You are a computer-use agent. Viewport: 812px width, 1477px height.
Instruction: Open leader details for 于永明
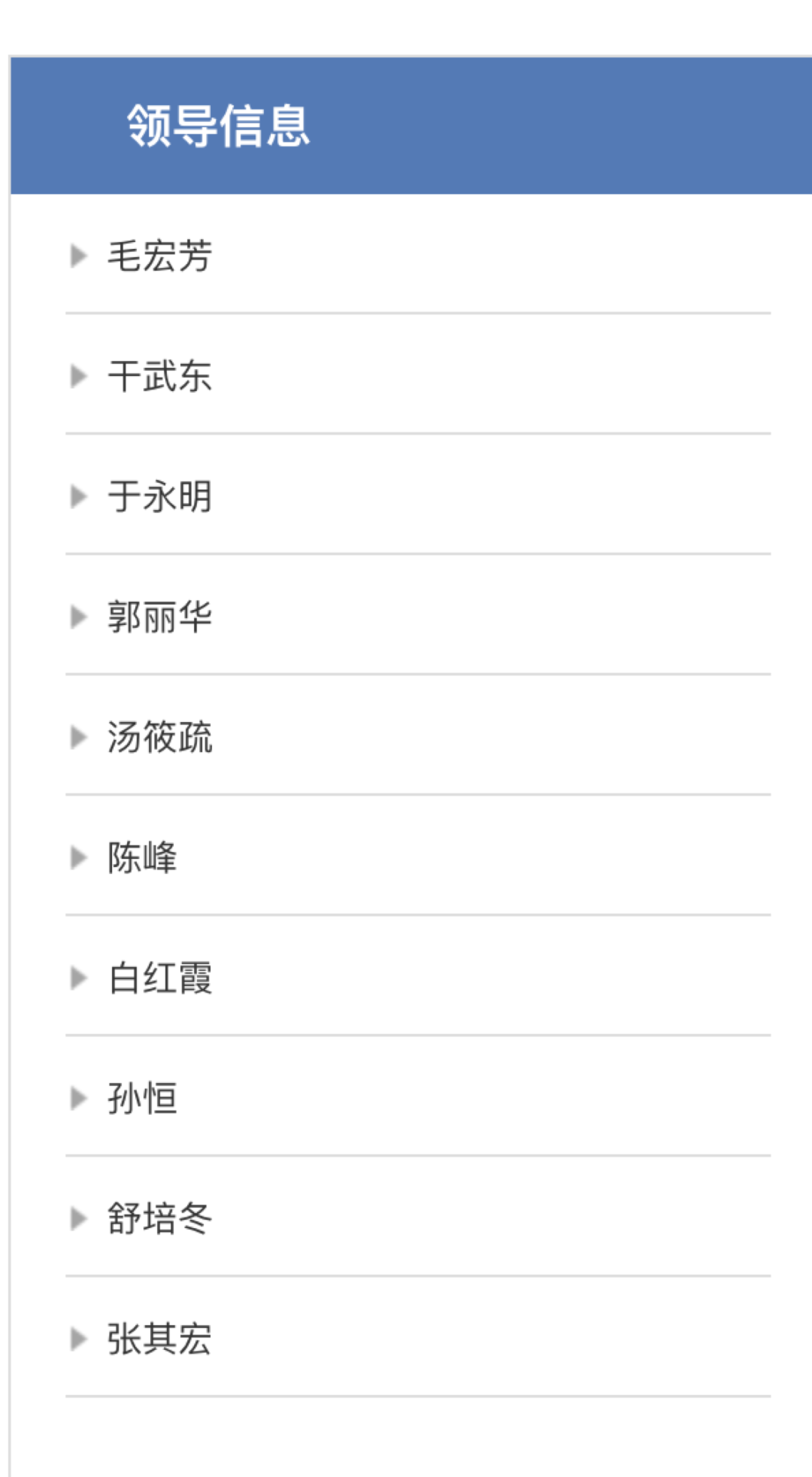(418, 496)
